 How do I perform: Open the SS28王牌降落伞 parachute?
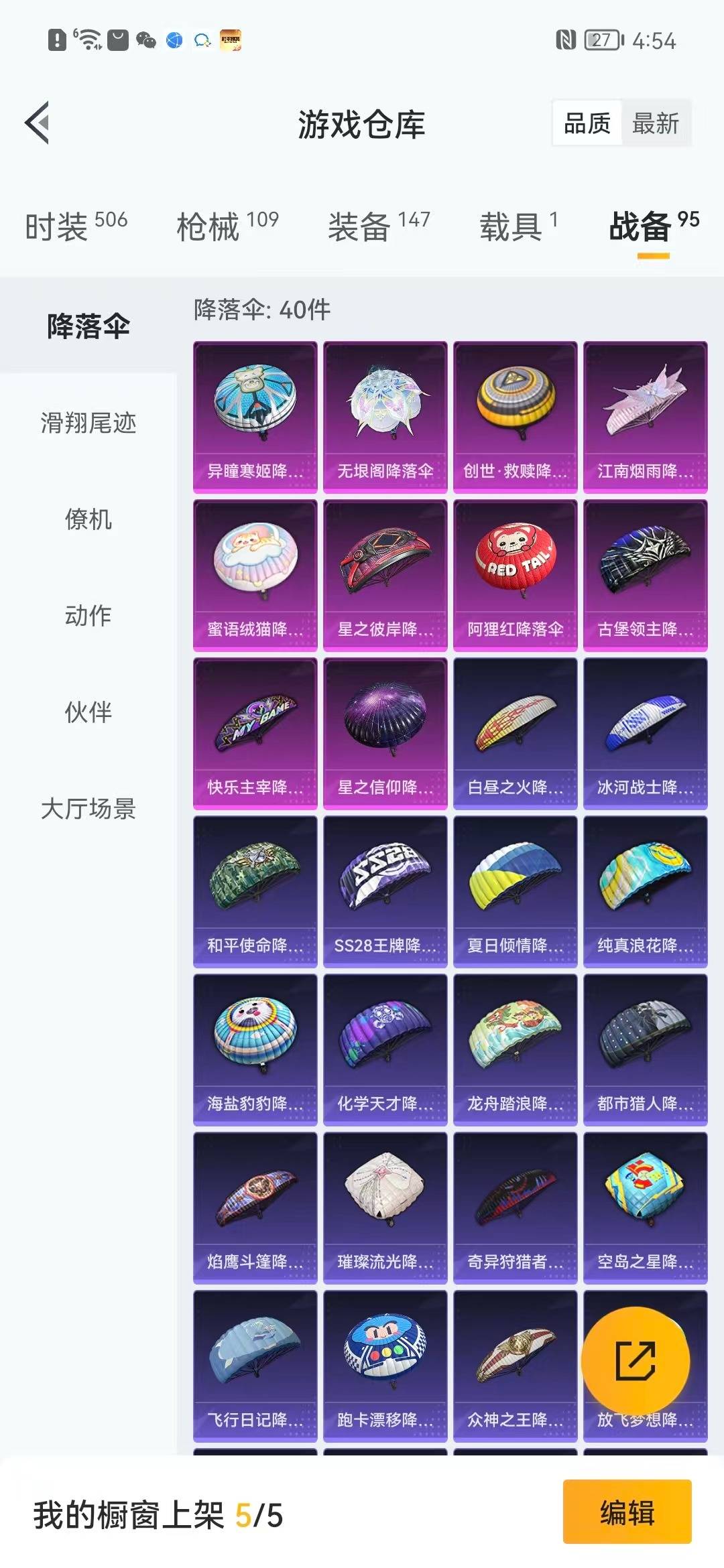[385, 891]
